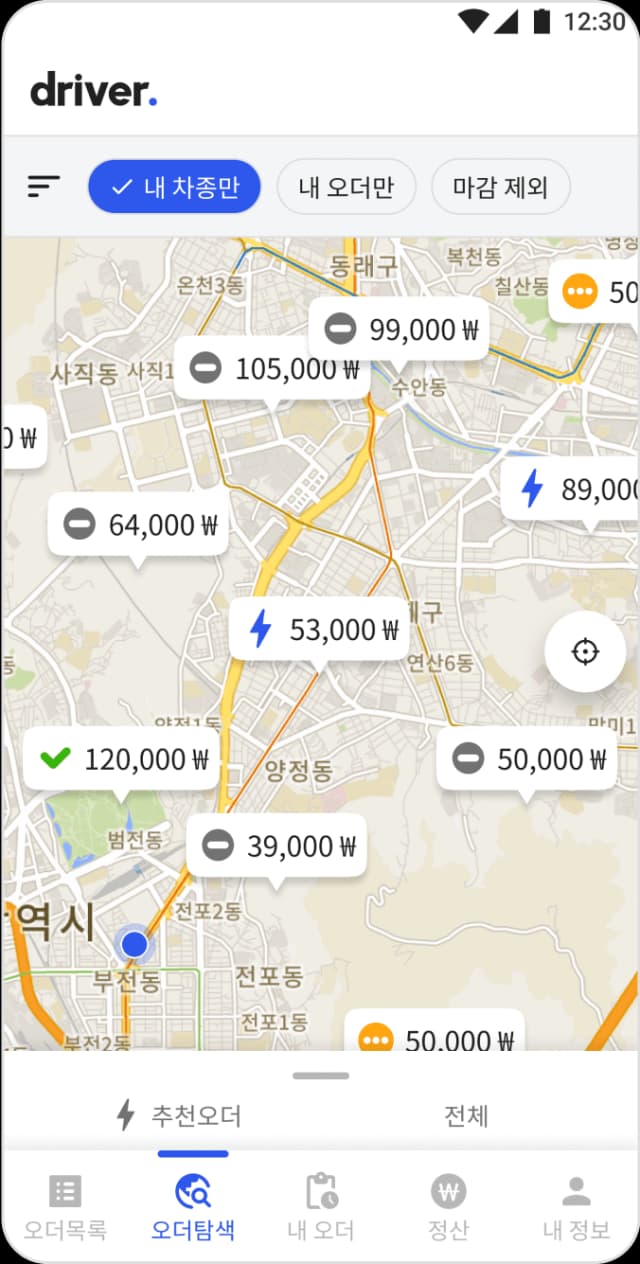The height and width of the screenshot is (1264, 640).
Task: Select the 내 오더만 filter chip
Action: (346, 187)
